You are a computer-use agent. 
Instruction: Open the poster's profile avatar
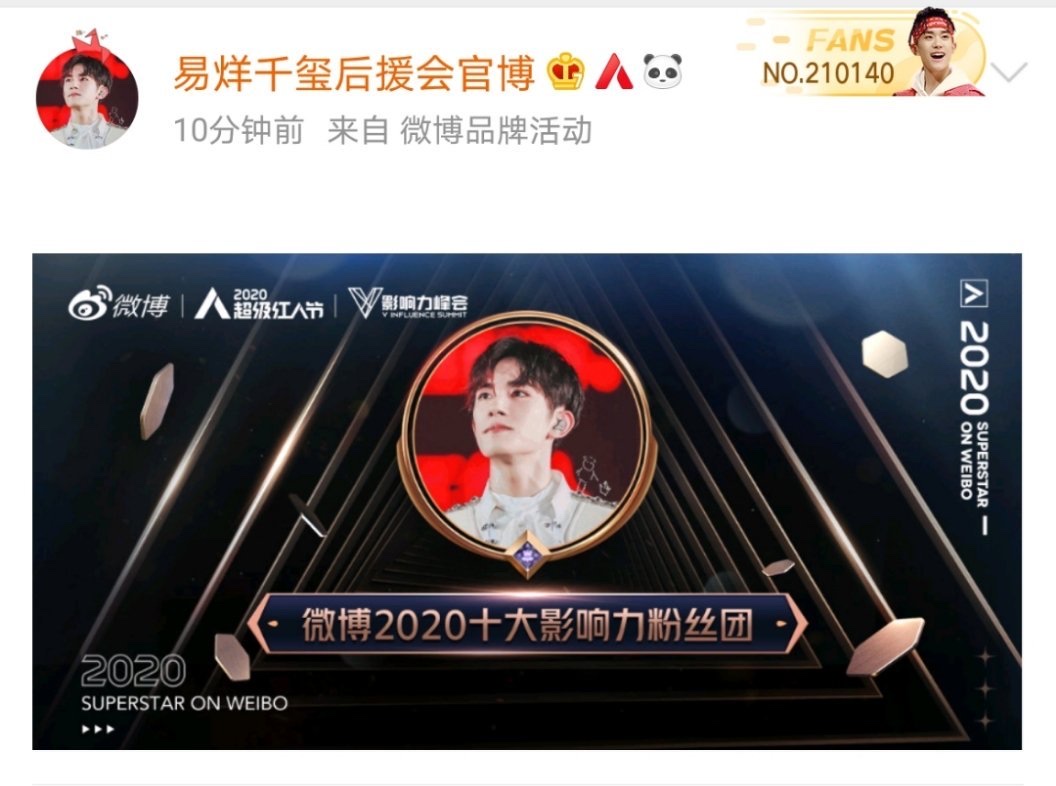tap(87, 97)
